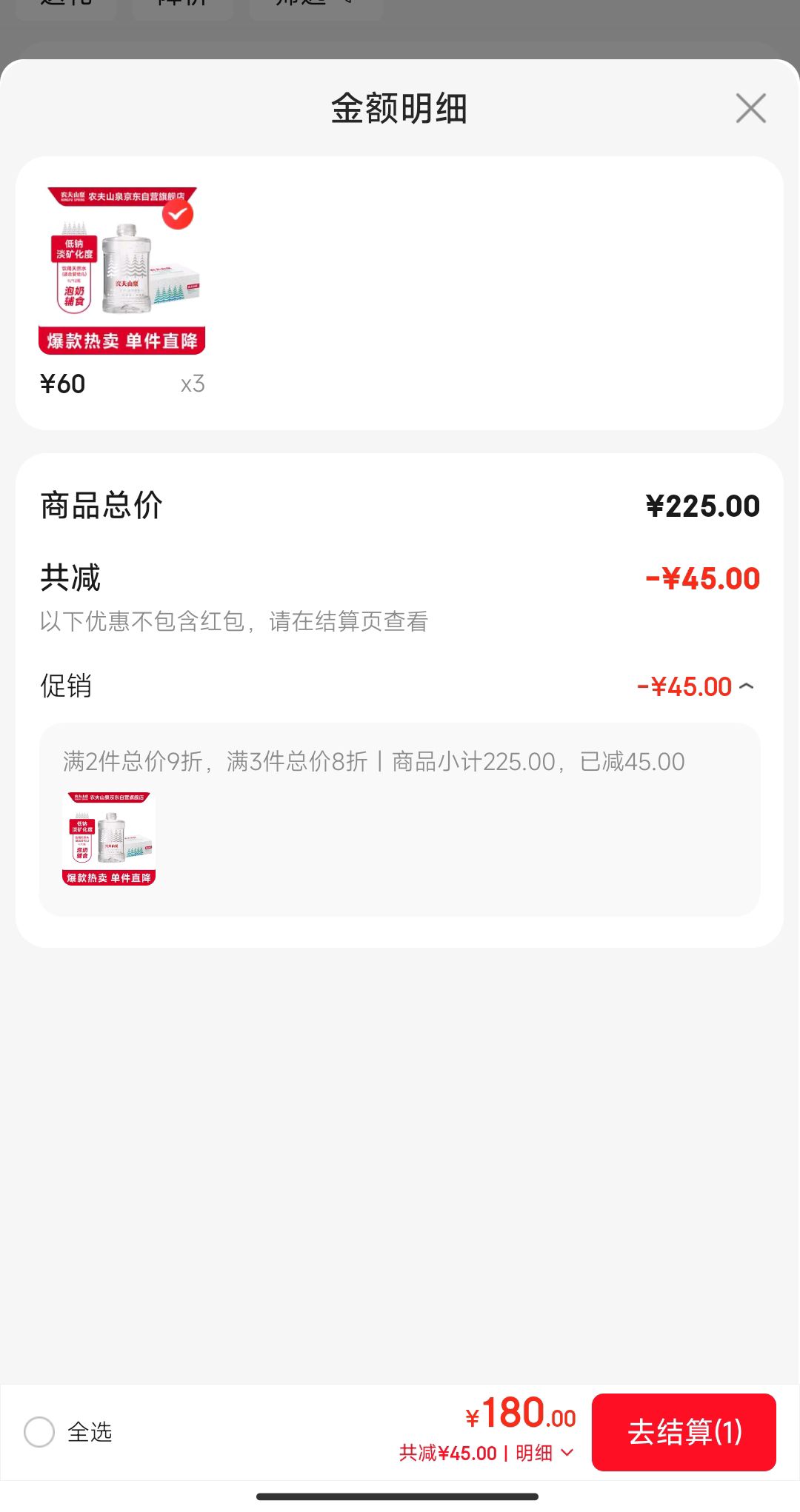Collapse the 明细 price breakdown
Image resolution: width=800 pixels, height=1512 pixels.
[x=545, y=1453]
